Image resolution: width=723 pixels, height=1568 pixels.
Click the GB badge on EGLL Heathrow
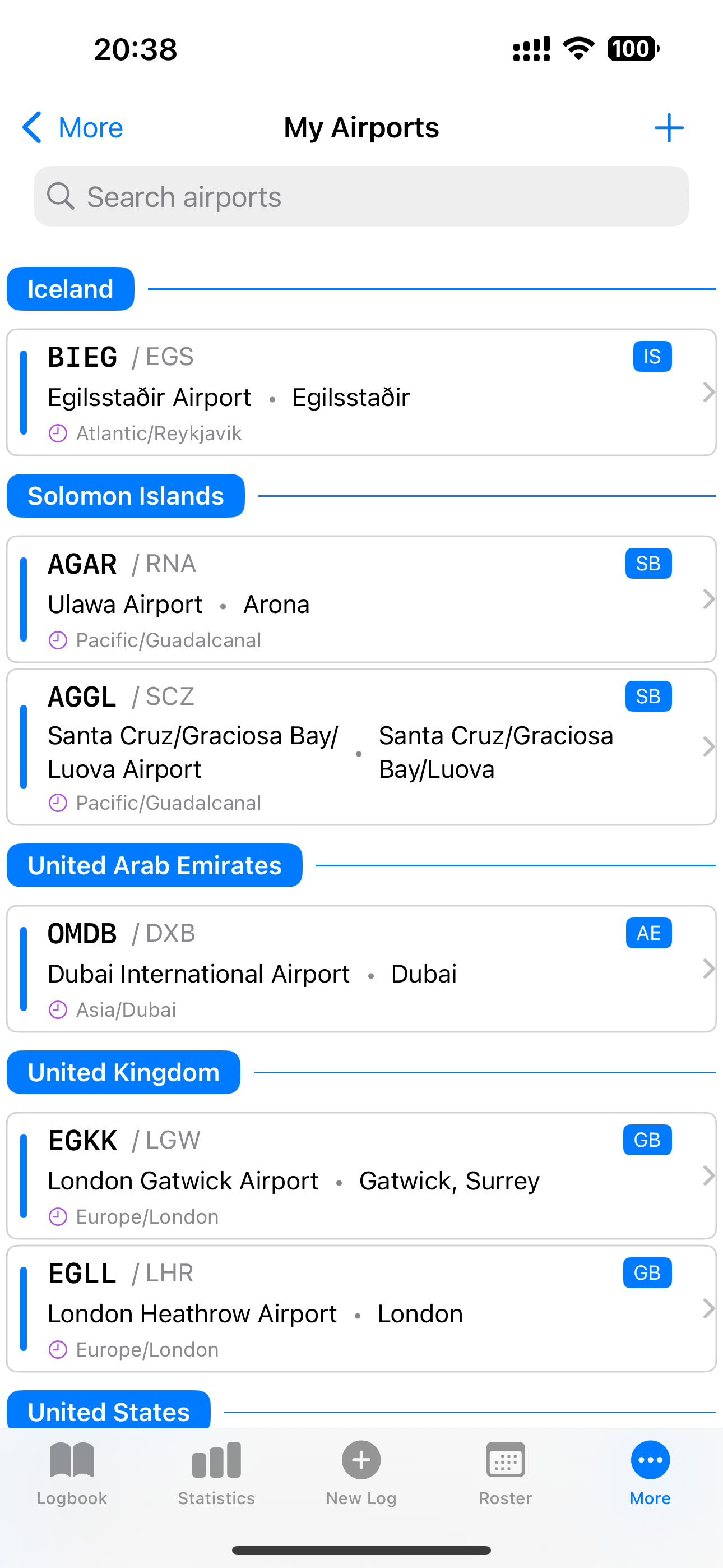[647, 1271]
